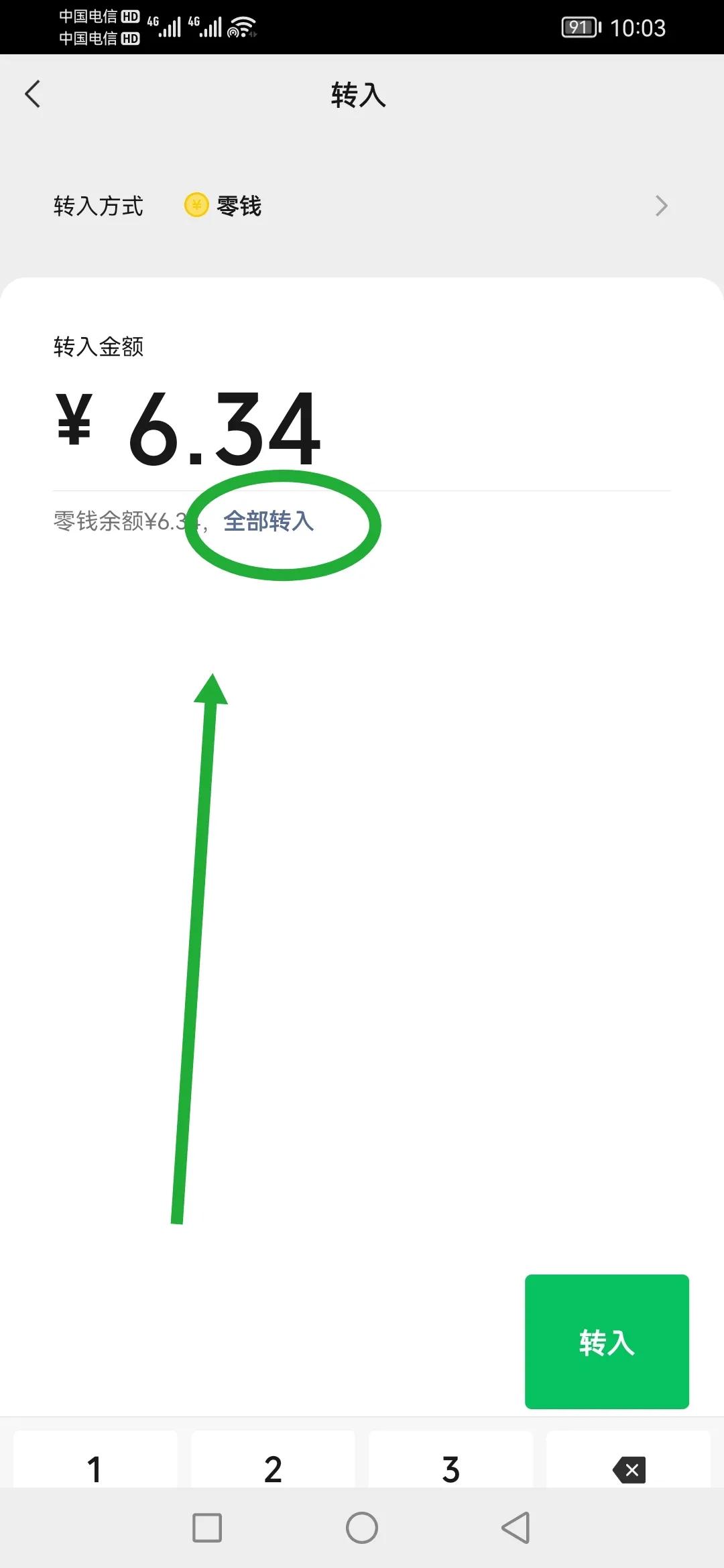Select the yellow coin 零钱 icon

coord(195,206)
